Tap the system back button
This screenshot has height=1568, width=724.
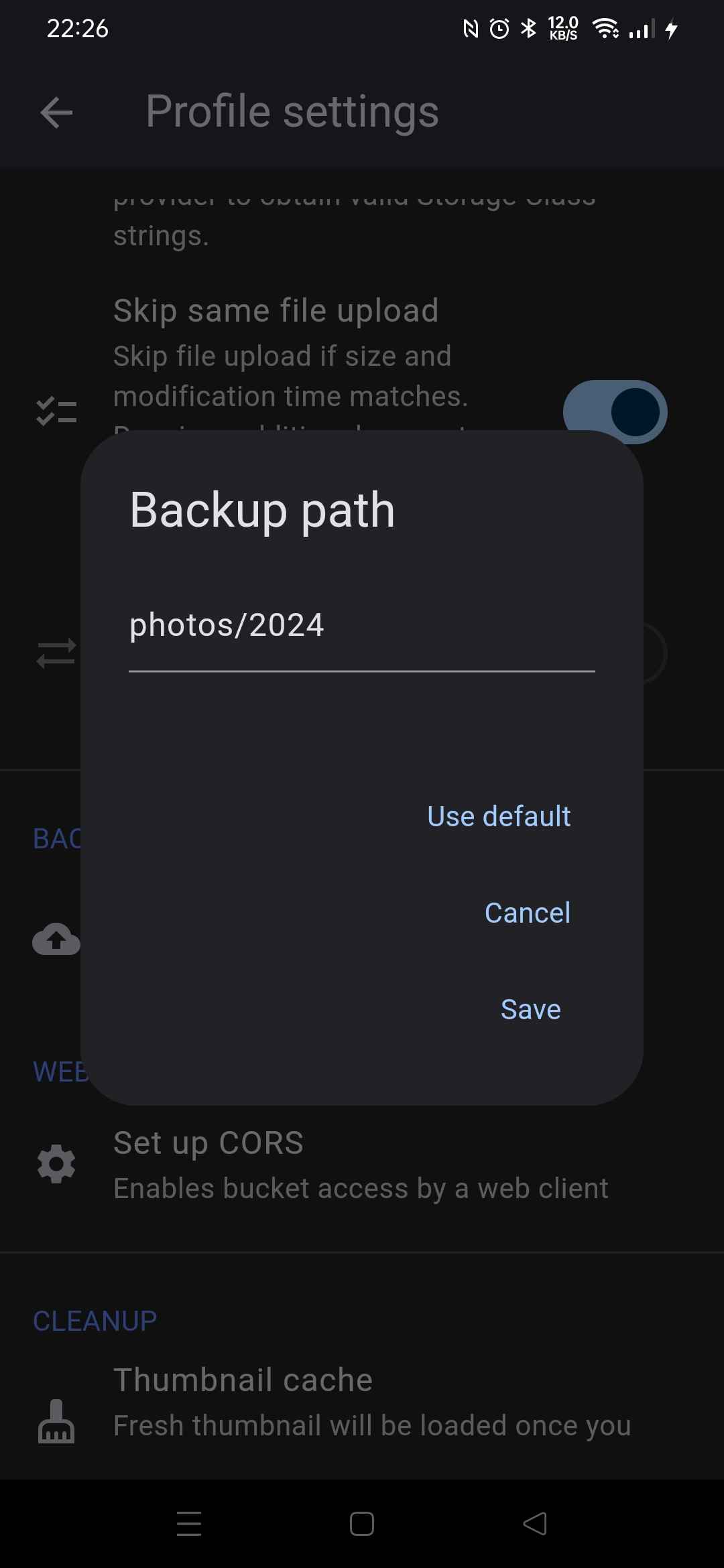coord(535,1523)
